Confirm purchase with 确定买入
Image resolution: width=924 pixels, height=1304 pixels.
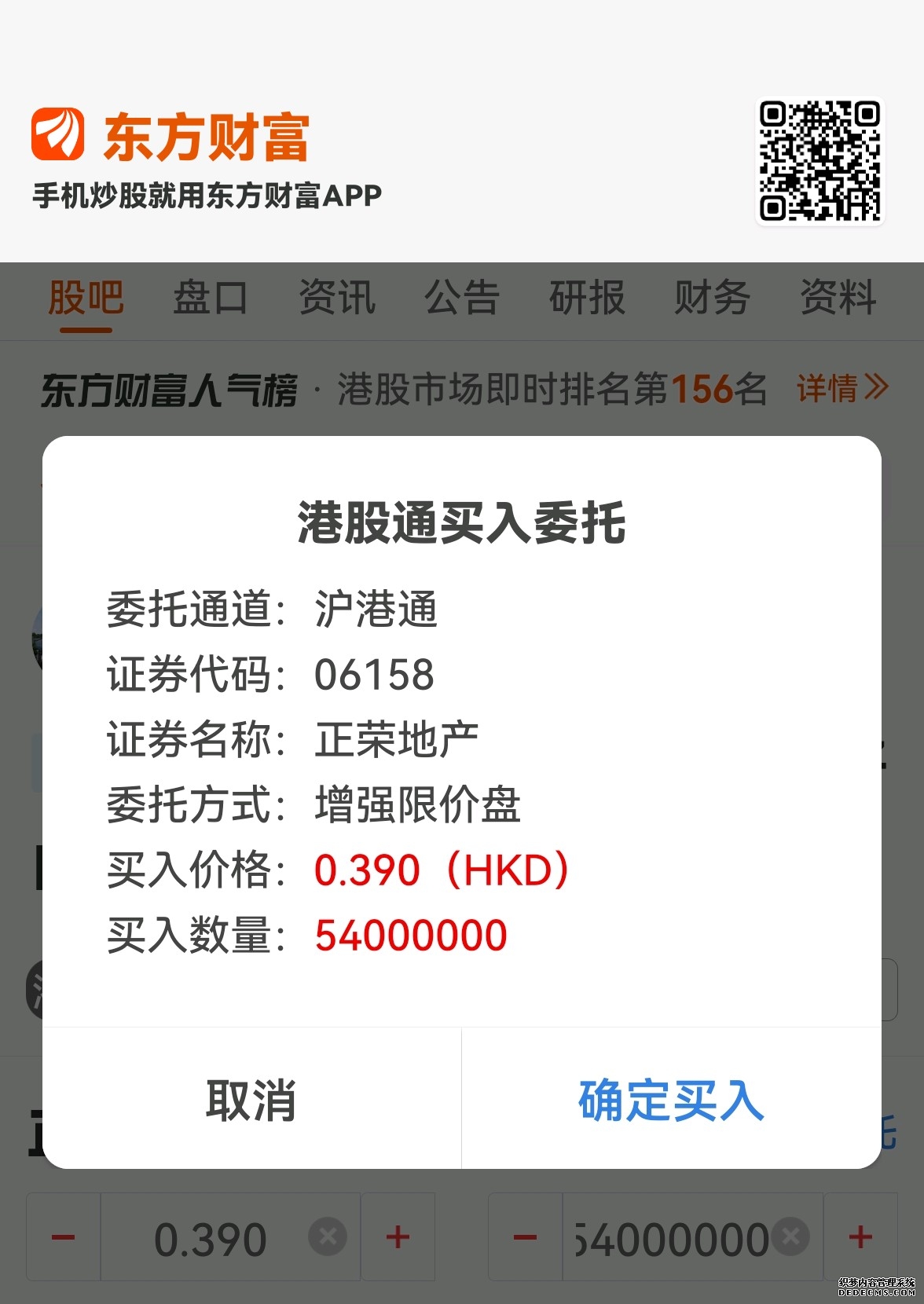tap(669, 1105)
